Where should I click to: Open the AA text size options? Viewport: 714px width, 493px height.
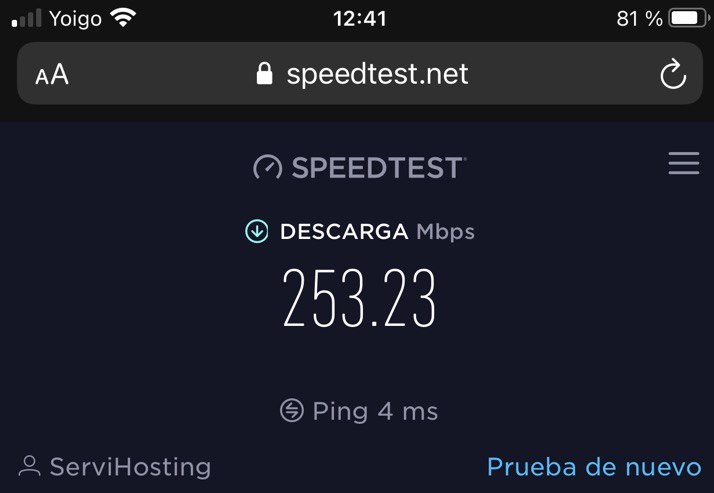click(52, 74)
